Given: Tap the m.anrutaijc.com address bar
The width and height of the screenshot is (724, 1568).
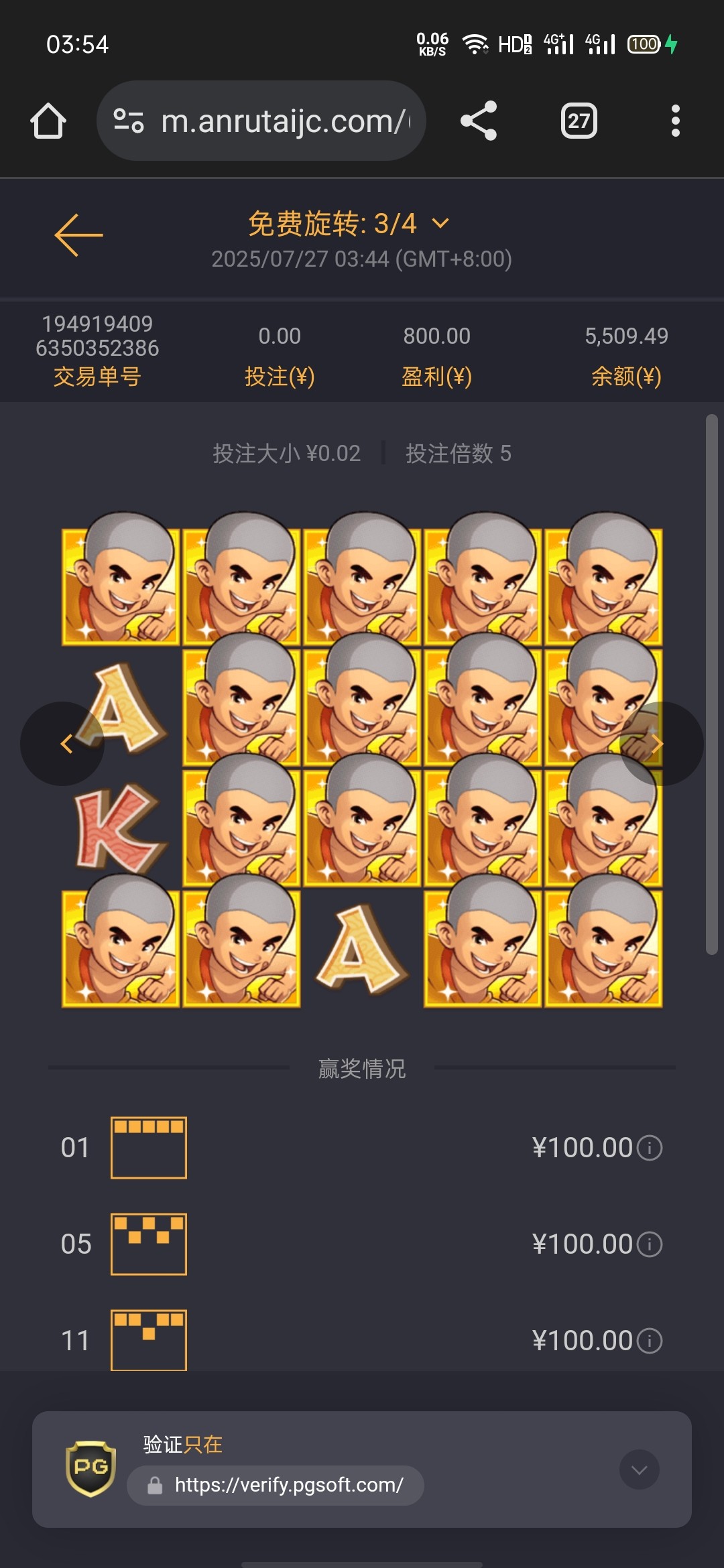Looking at the screenshot, I should [x=261, y=121].
